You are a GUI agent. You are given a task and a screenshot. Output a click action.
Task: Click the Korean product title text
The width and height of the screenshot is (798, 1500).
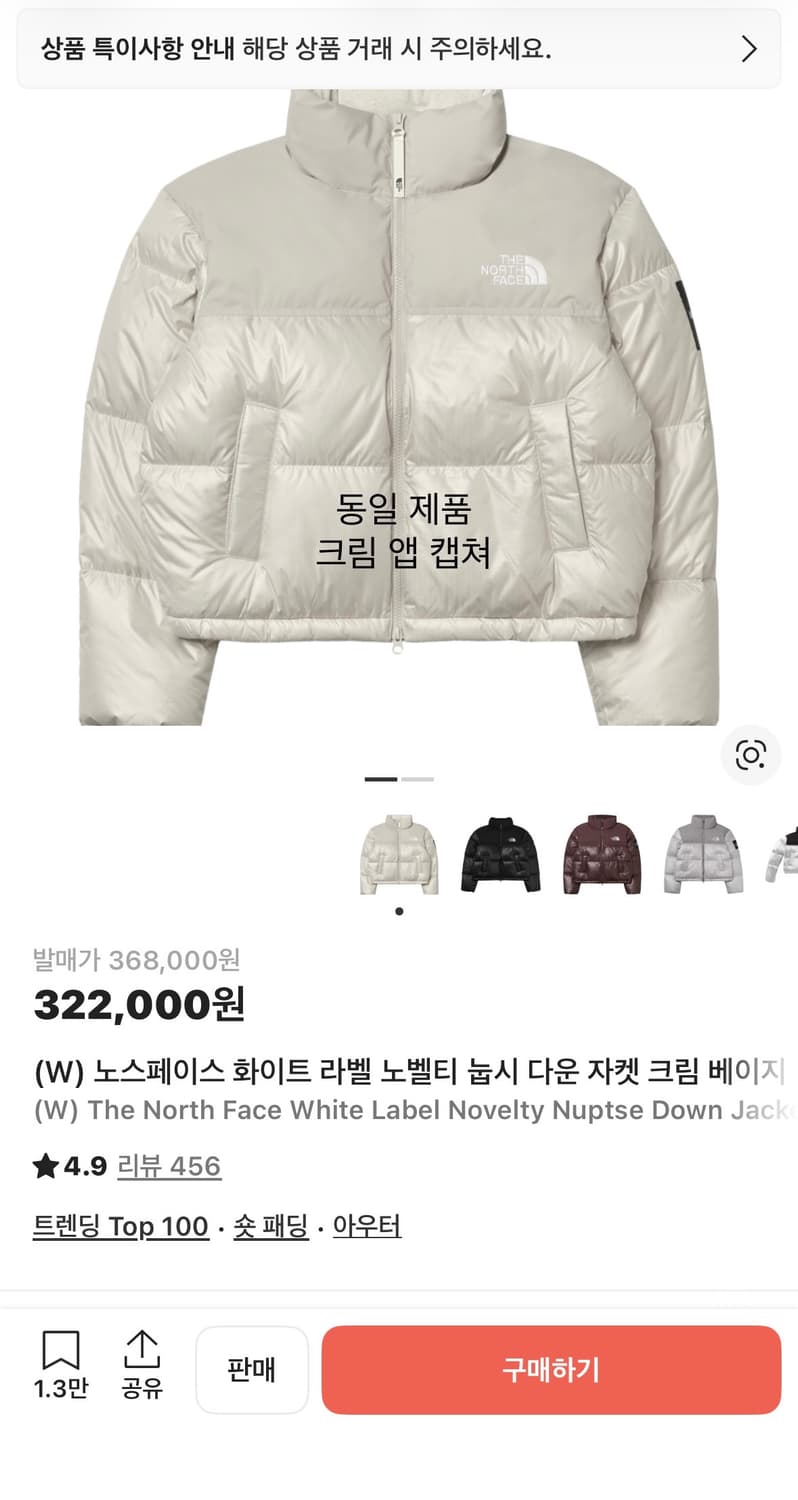click(x=399, y=1070)
